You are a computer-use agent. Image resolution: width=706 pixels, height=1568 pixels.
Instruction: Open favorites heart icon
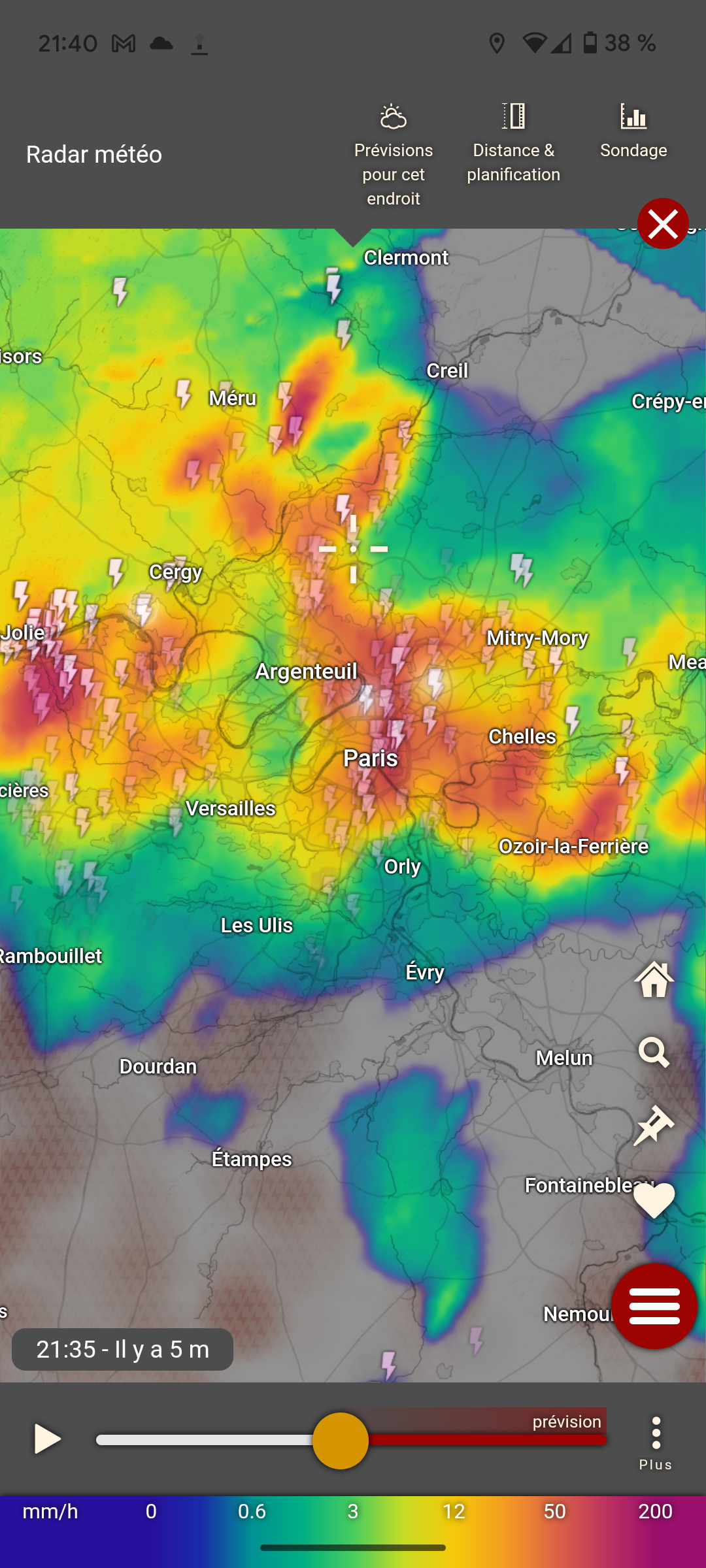coord(654,1200)
